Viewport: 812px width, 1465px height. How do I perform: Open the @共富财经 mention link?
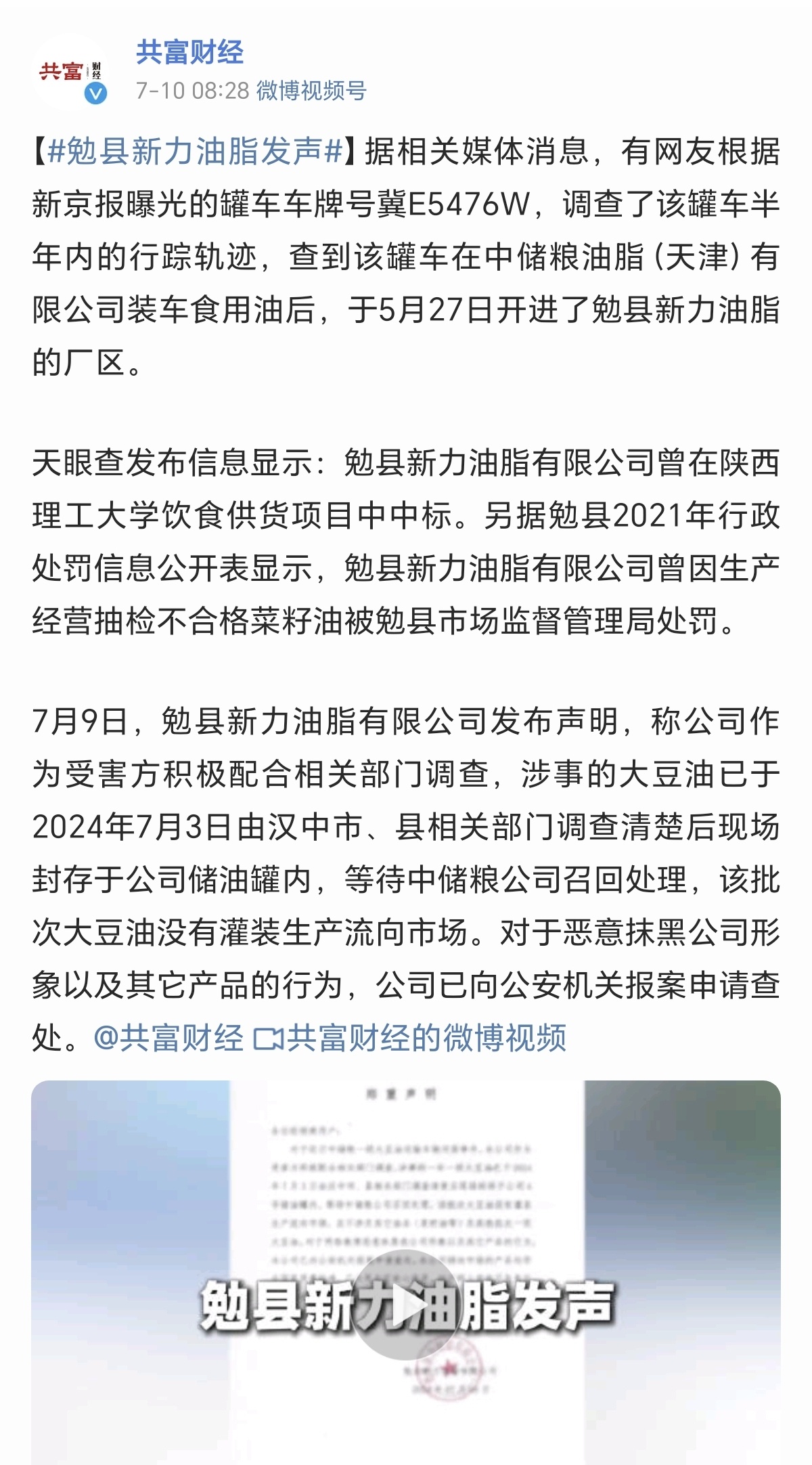pos(168,1038)
